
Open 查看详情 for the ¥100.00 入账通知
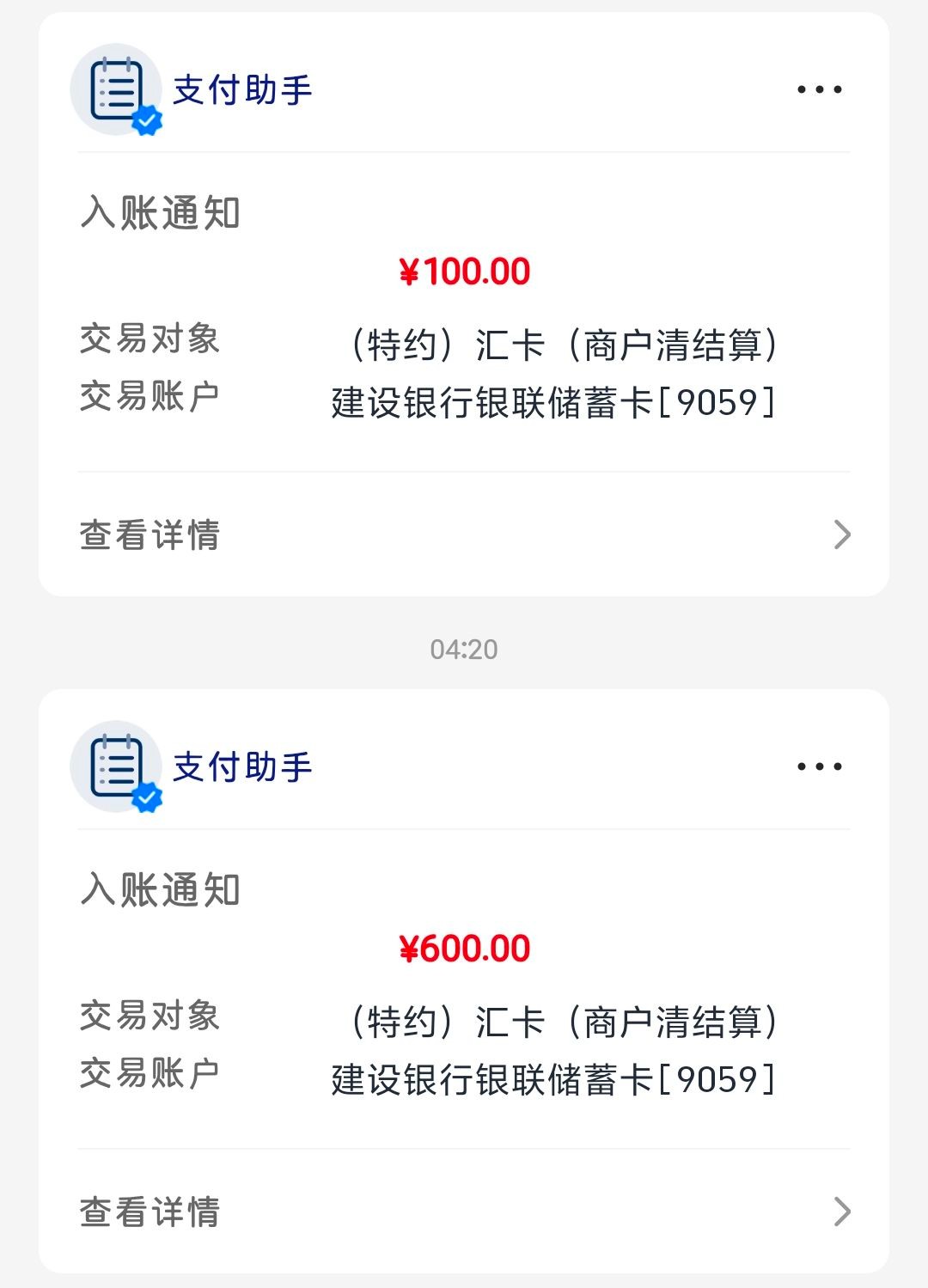pos(464,534)
